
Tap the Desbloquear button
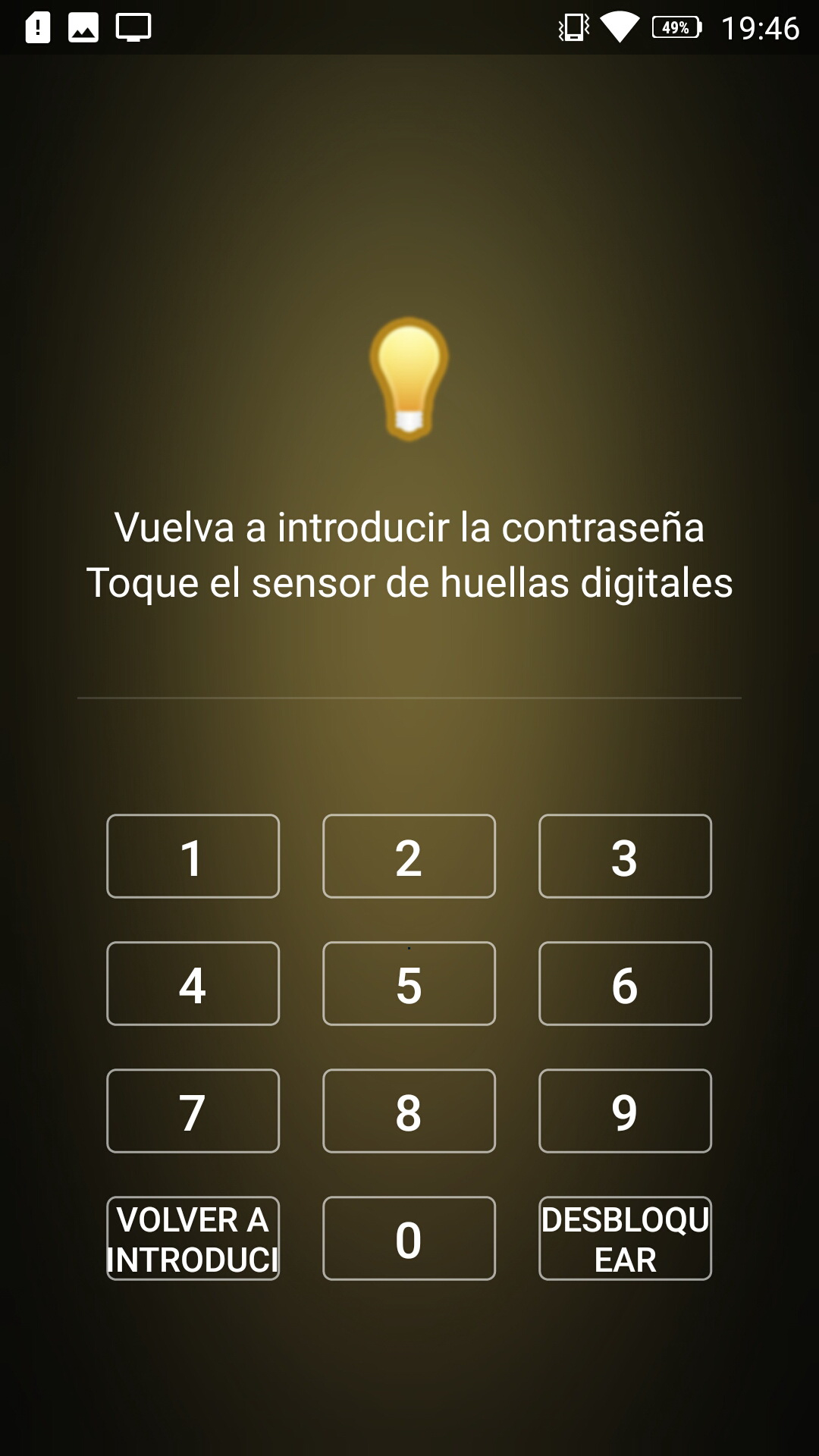(x=625, y=1238)
